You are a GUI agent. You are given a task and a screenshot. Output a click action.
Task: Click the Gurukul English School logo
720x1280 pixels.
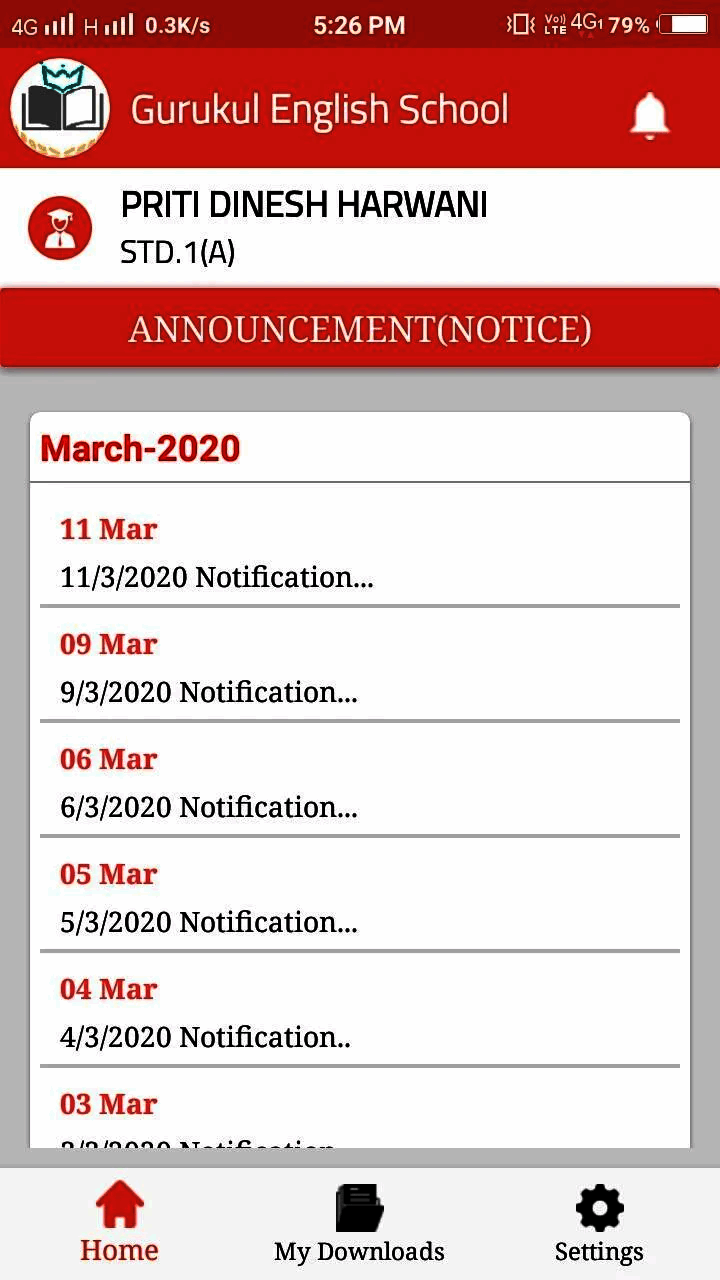[60, 105]
